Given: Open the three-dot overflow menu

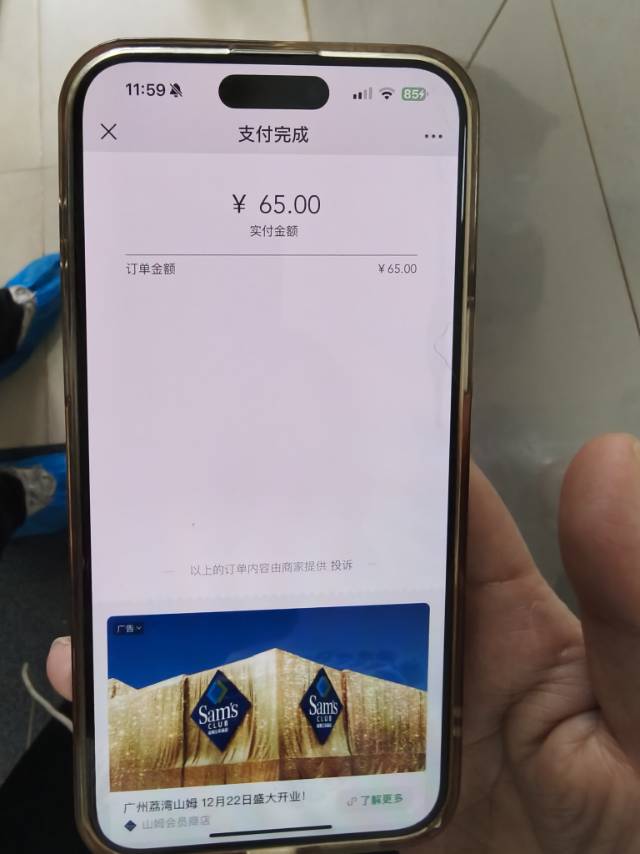Looking at the screenshot, I should pyautogui.click(x=432, y=136).
